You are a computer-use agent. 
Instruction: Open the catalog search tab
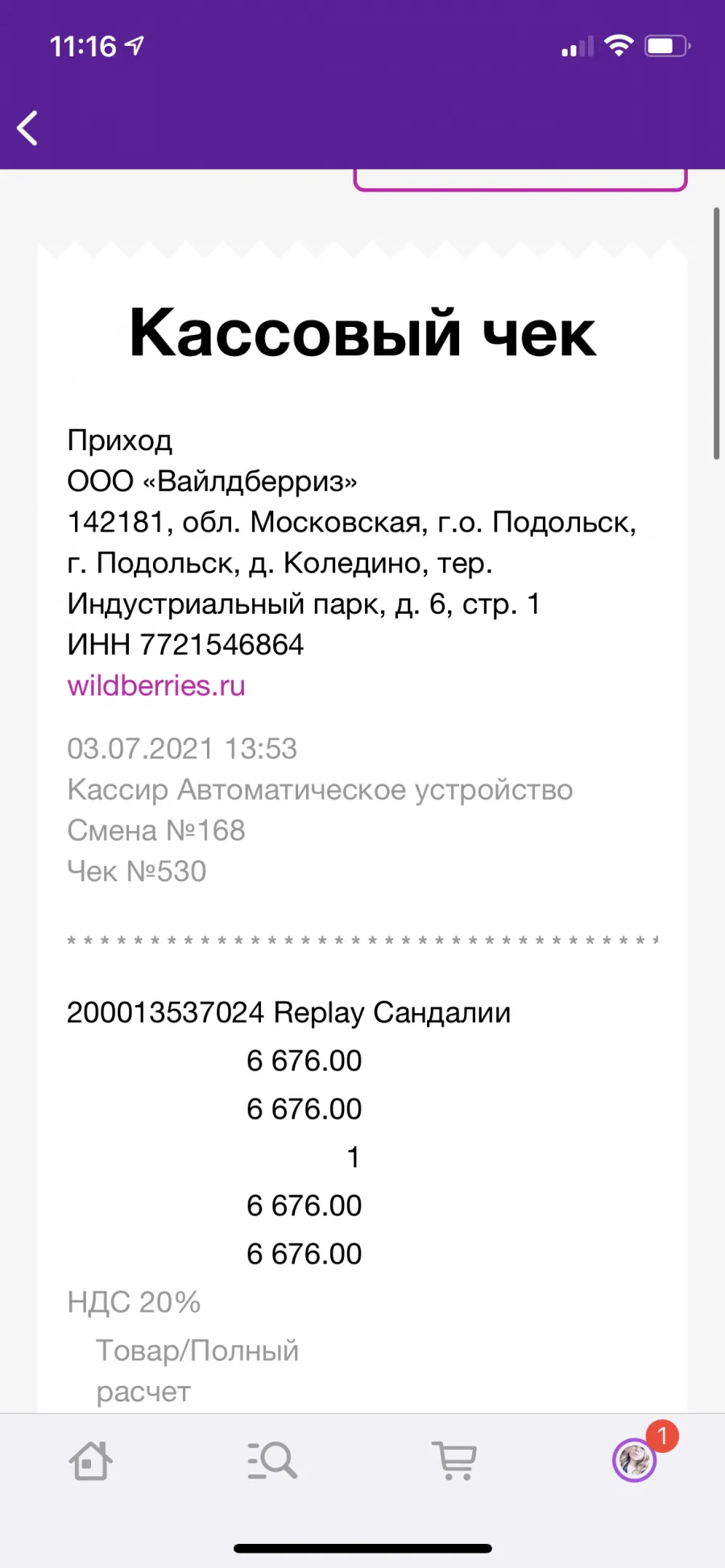(272, 1460)
